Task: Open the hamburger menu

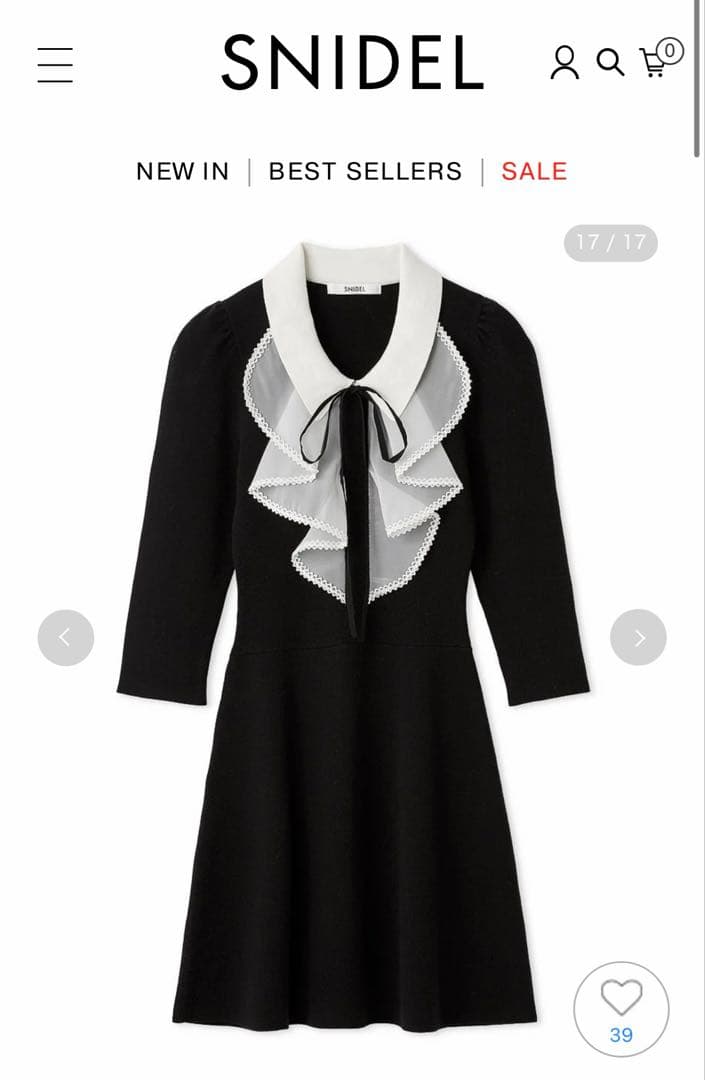Action: pos(55,65)
